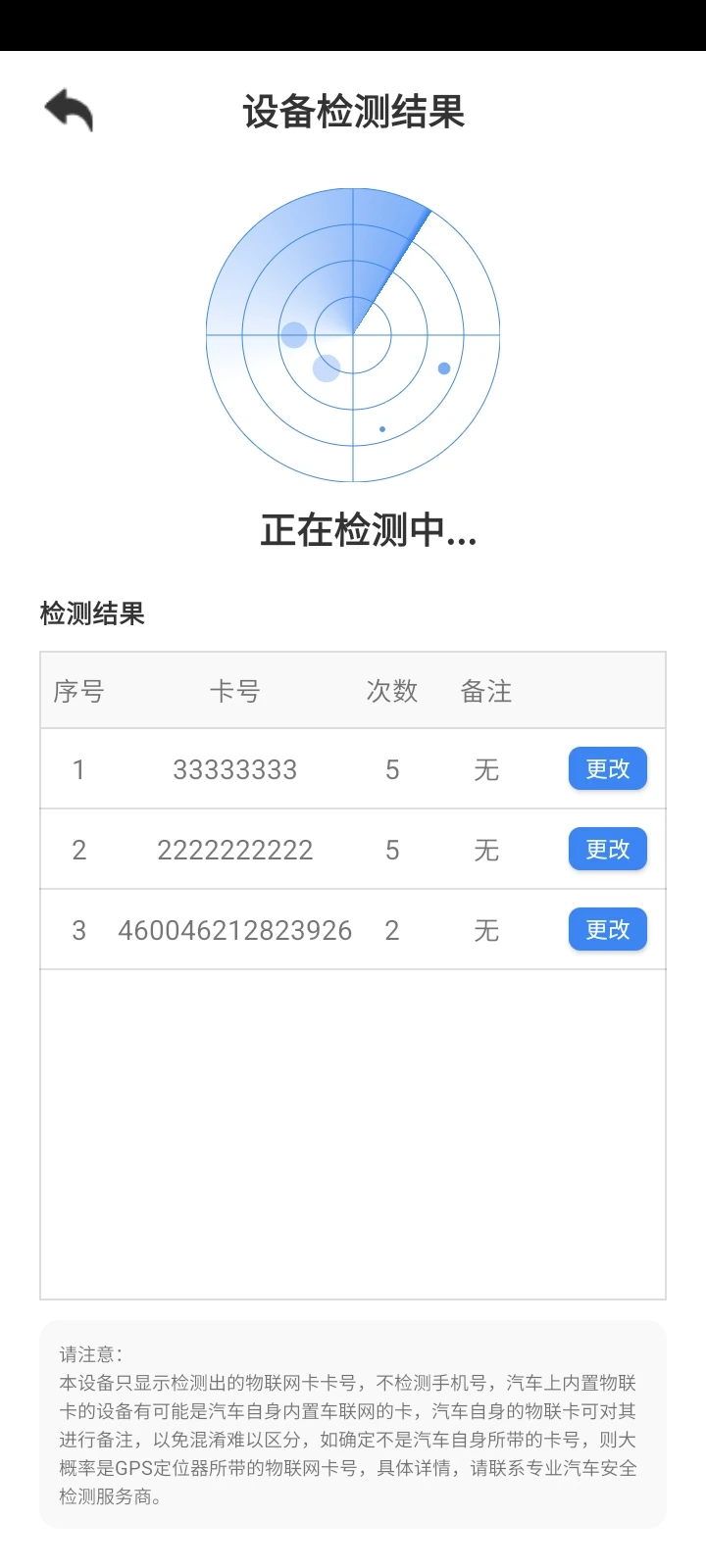Click the 检测结果 section header
The height and width of the screenshot is (1568, 706).
coord(90,612)
